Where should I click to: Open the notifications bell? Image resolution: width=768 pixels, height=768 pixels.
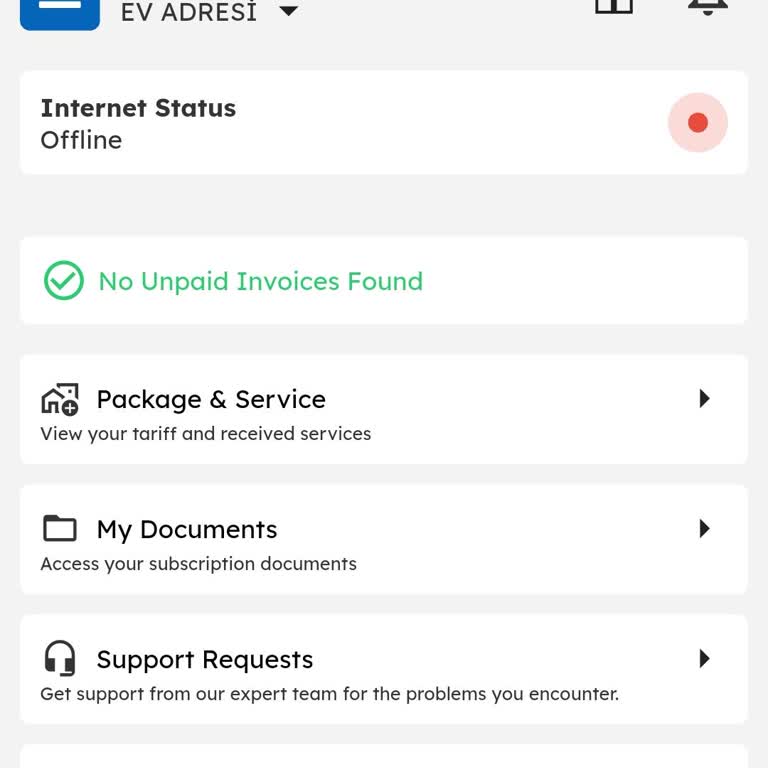(707, 8)
